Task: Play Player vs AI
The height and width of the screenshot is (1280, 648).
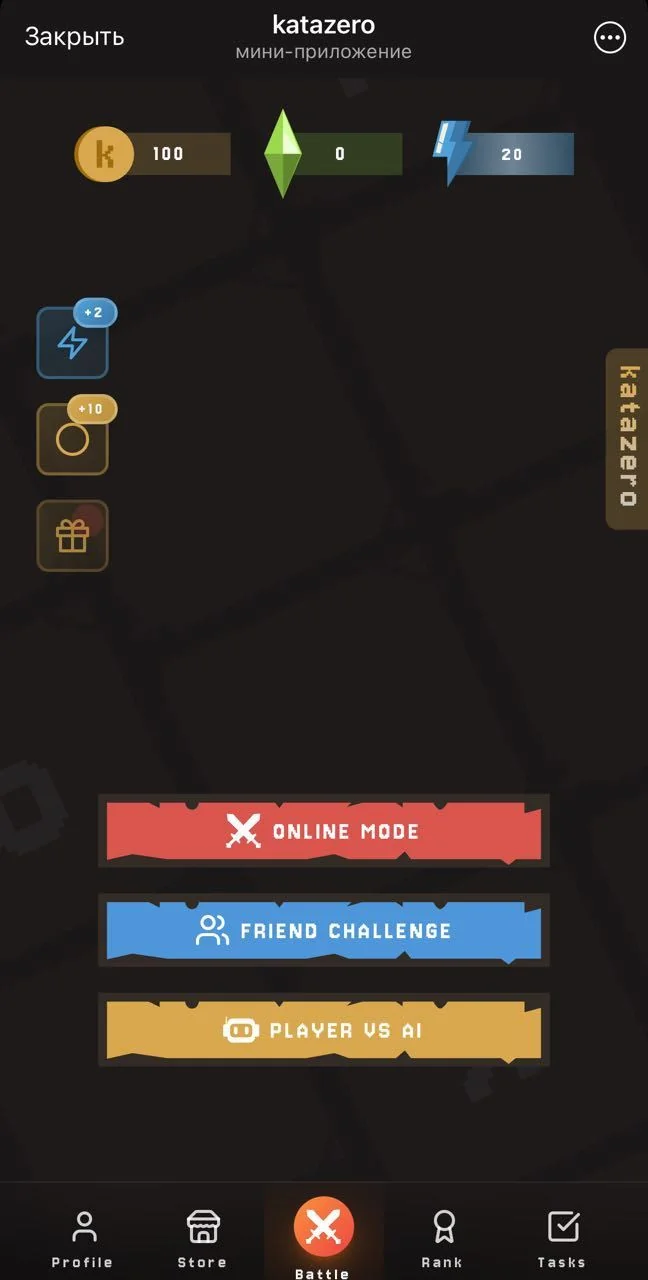Action: [x=324, y=1029]
